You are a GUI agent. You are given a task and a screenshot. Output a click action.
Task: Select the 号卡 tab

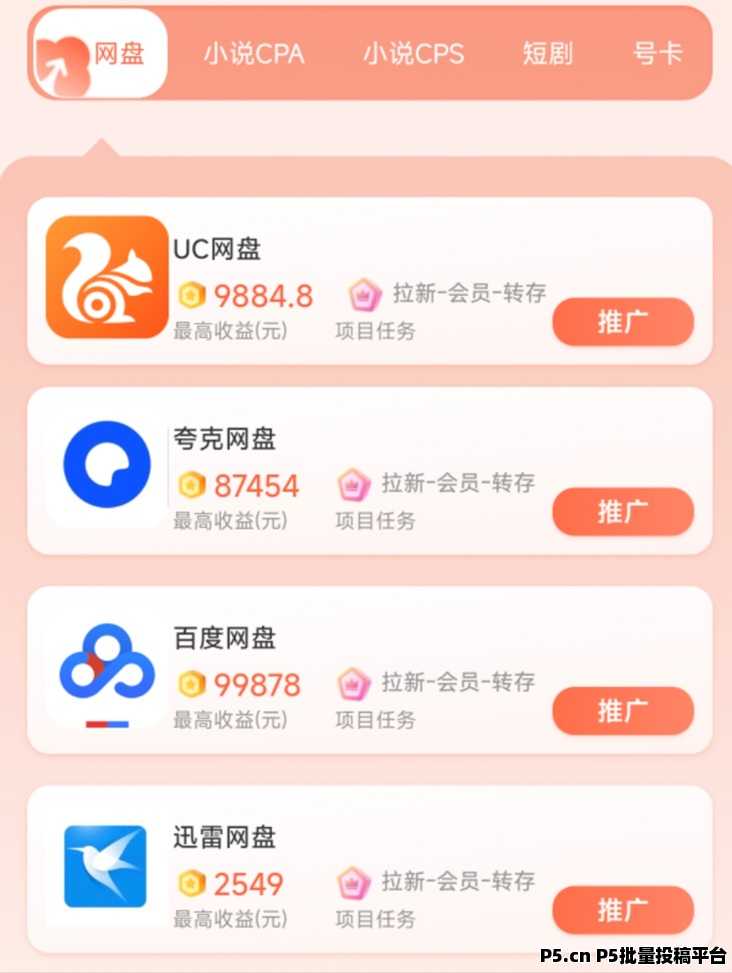pyautogui.click(x=657, y=54)
